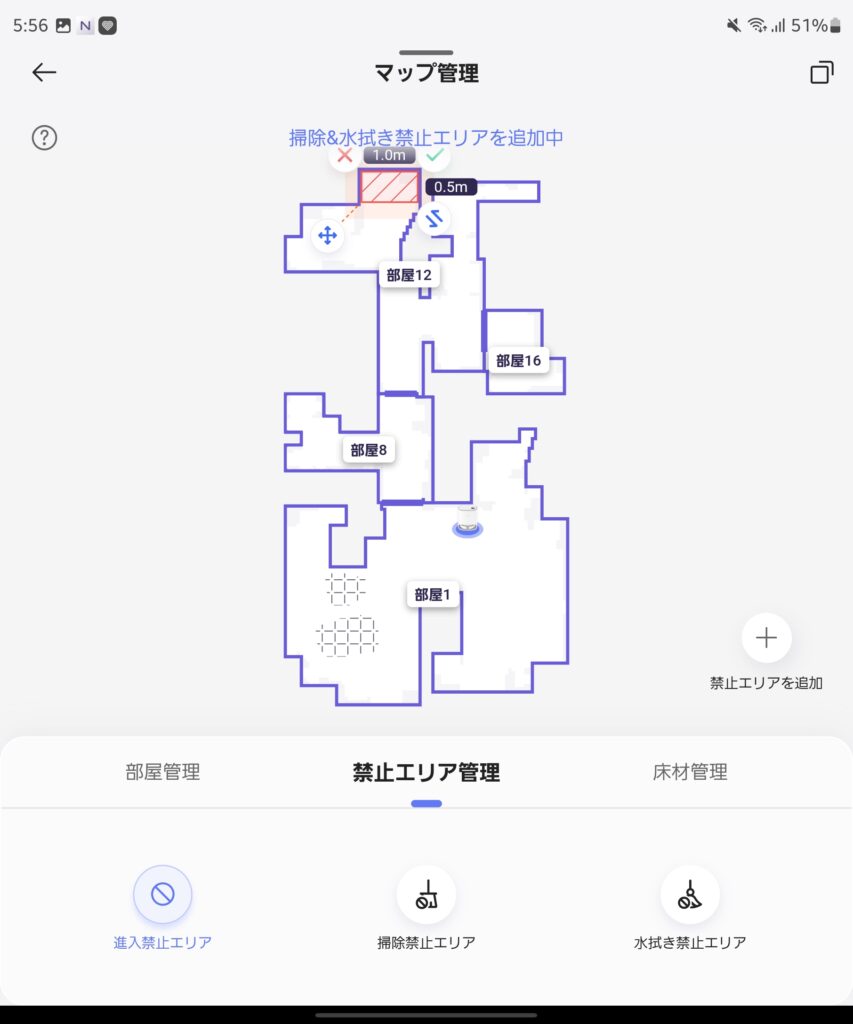Viewport: 853px width, 1024px height.
Task: Tap the resize handle of the zone
Action: 435,218
